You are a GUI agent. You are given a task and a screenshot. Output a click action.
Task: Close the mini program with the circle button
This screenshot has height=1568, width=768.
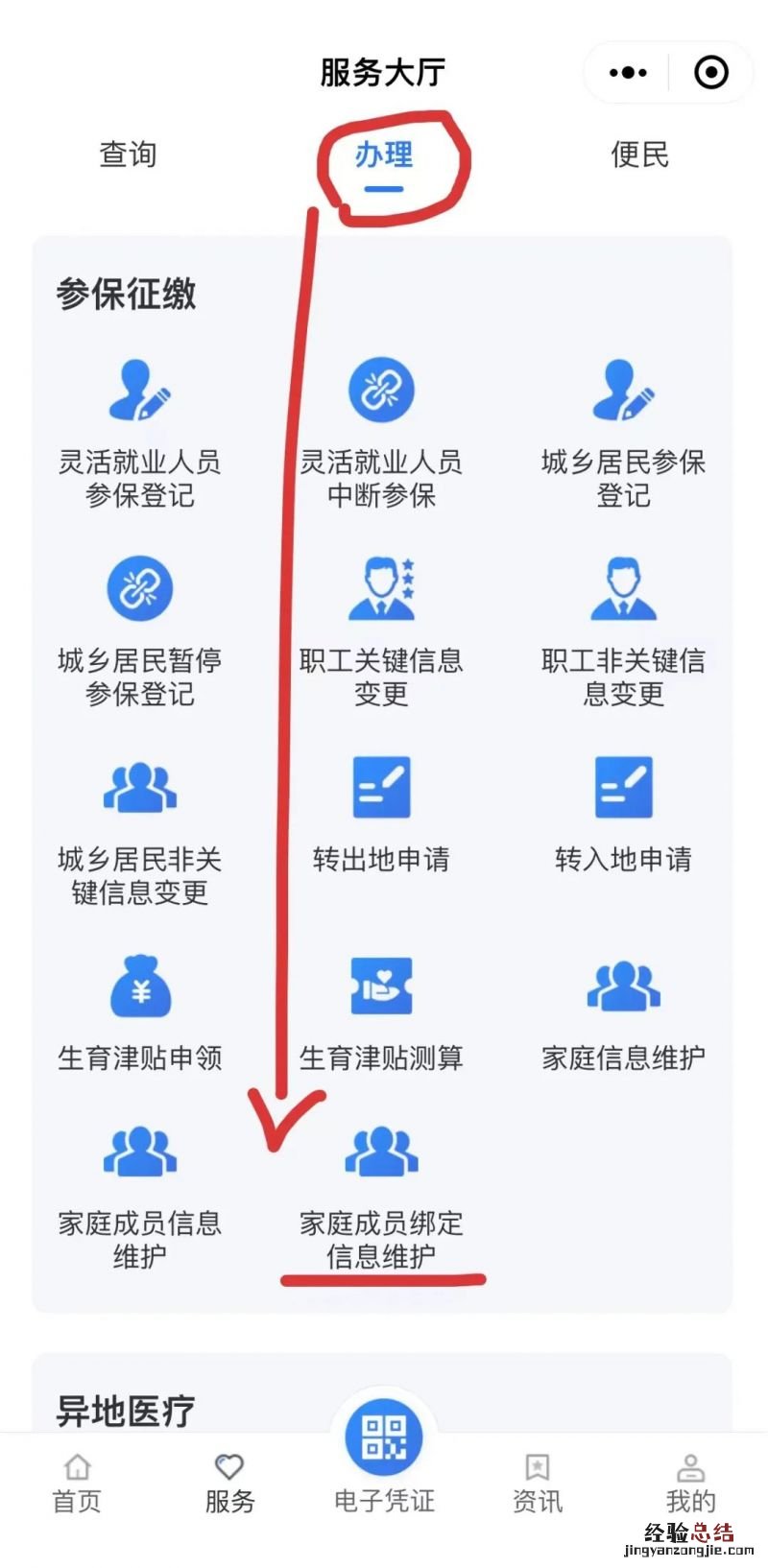711,72
